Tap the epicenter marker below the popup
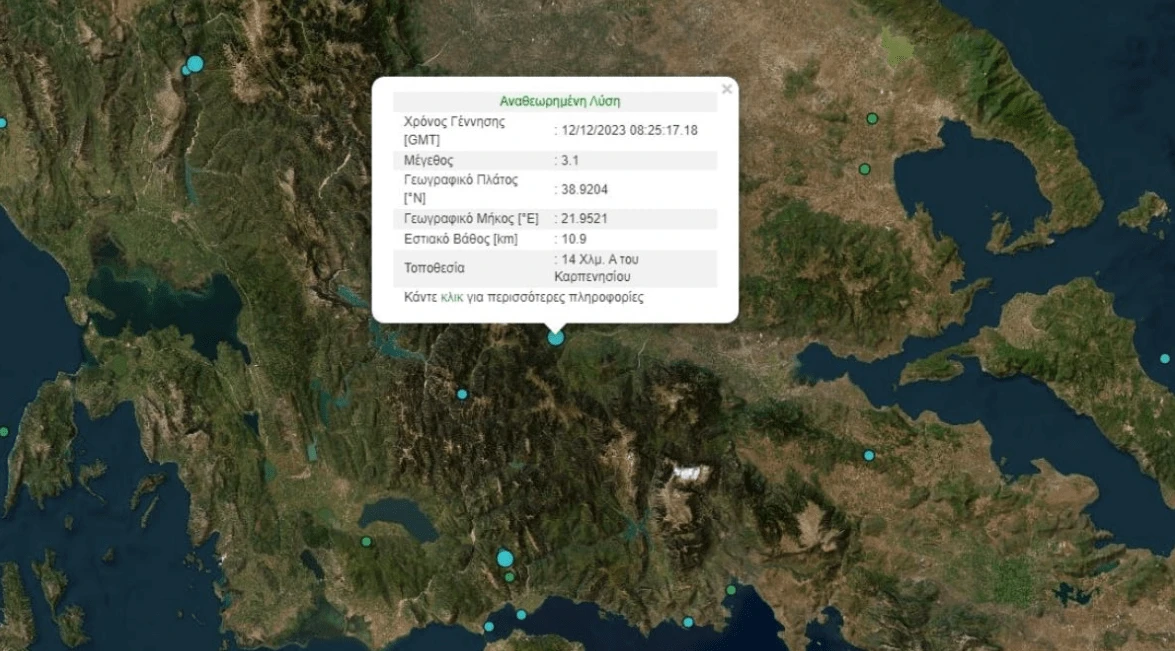Image resolution: width=1175 pixels, height=651 pixels. [556, 338]
